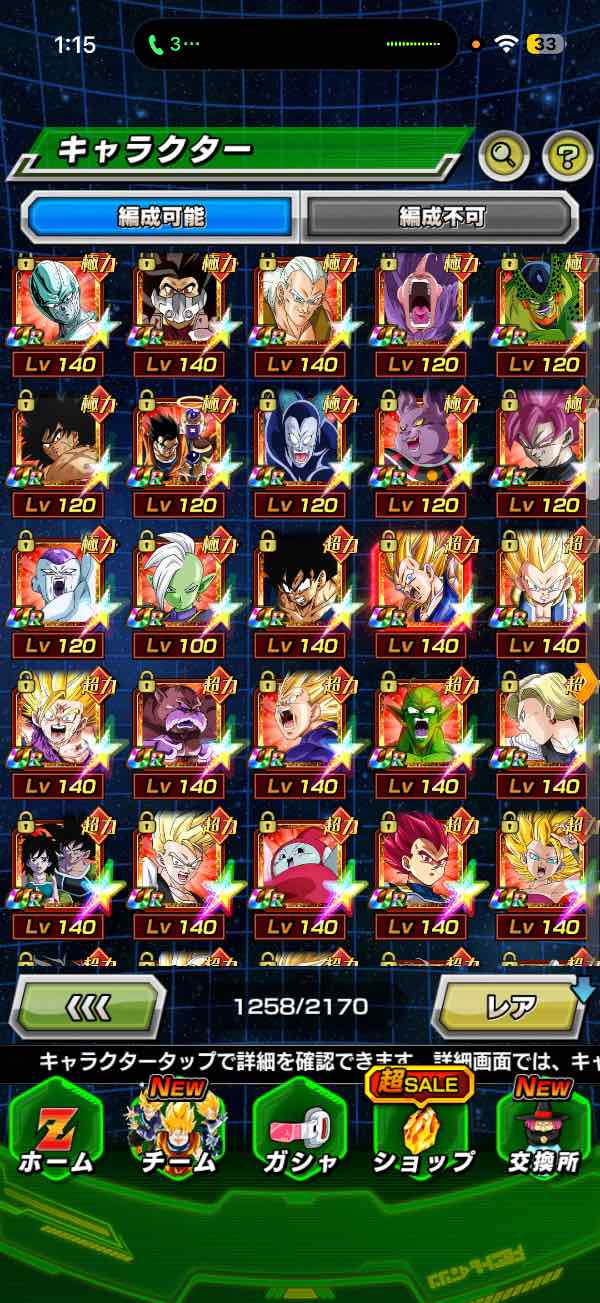Screen dimensions: 600x1303
Task: Open the ショップ tab
Action: (x=421, y=1130)
